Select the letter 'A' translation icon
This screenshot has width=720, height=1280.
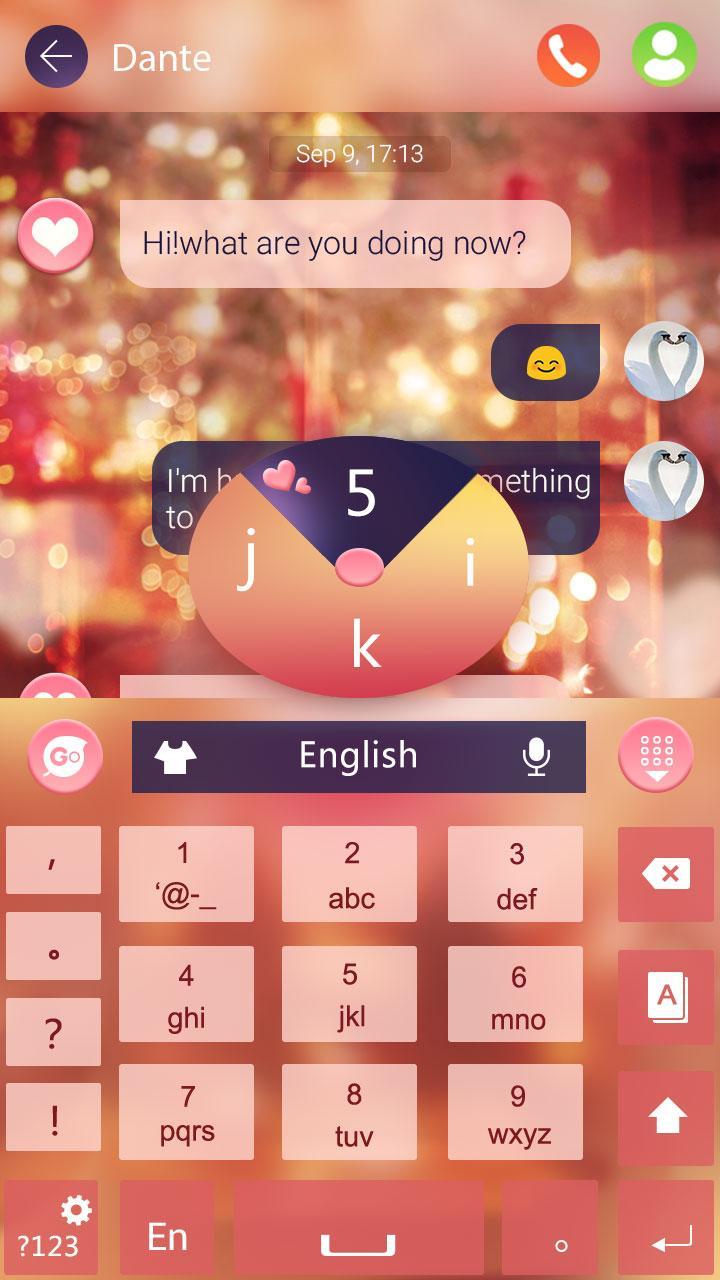click(x=666, y=993)
